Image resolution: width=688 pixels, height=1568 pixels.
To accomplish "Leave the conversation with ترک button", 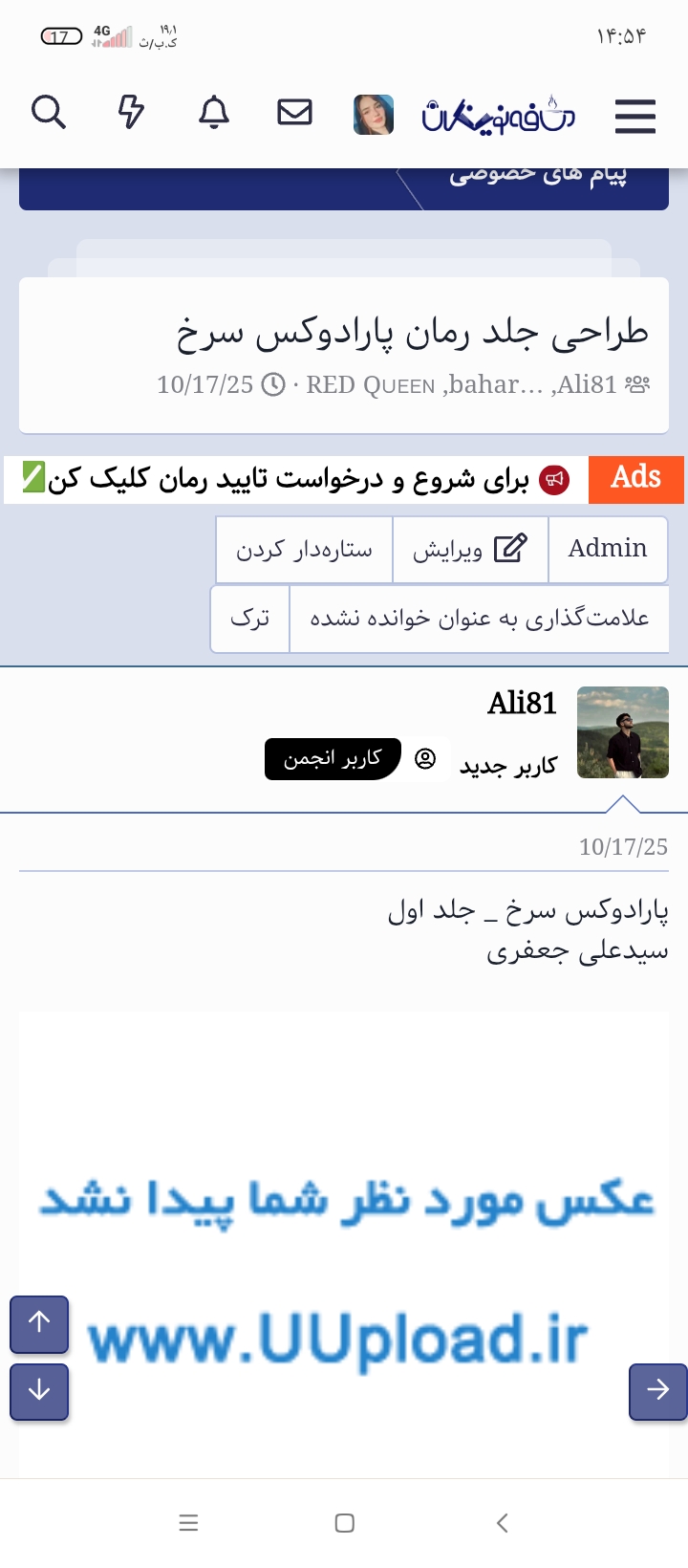I will pos(249,619).
